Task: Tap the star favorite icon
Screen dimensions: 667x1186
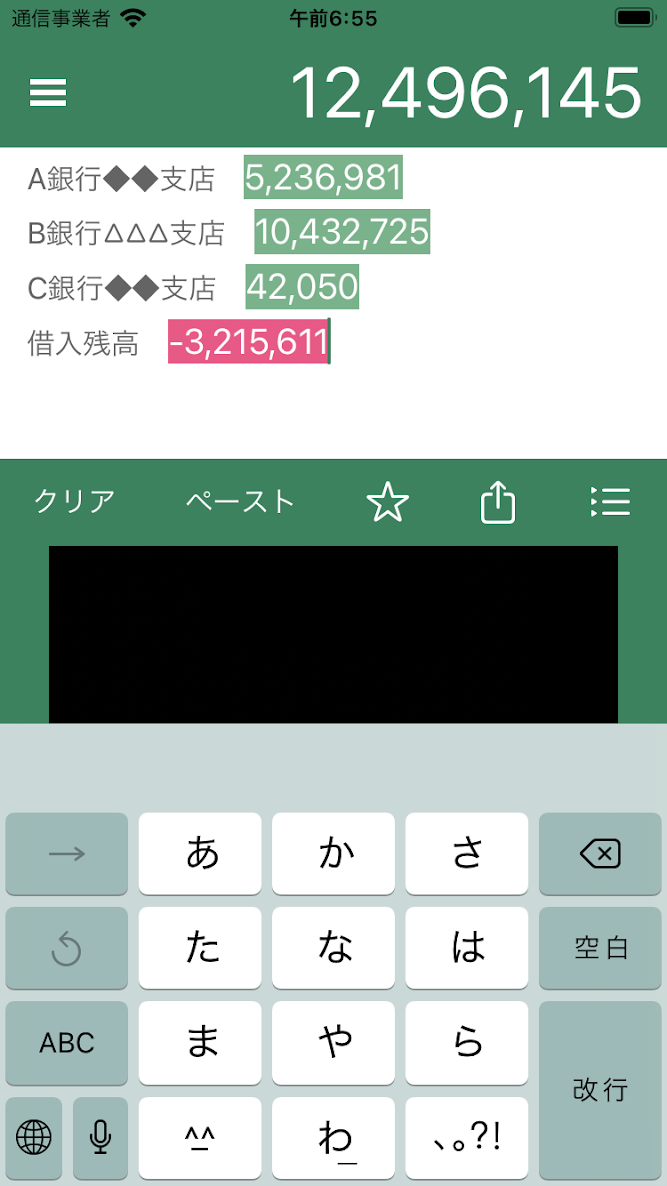Action: pyautogui.click(x=388, y=501)
